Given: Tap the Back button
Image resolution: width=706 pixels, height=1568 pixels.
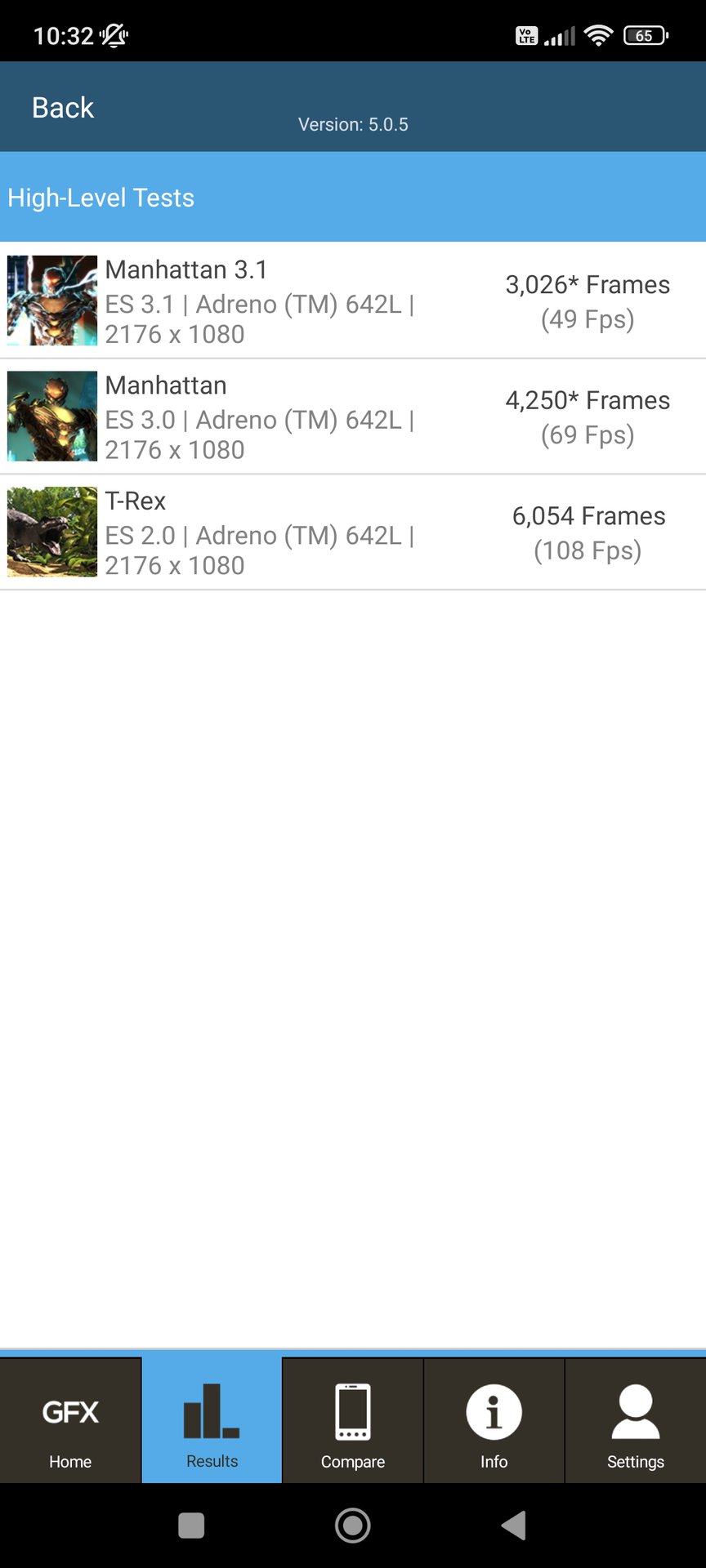Looking at the screenshot, I should (x=63, y=108).
